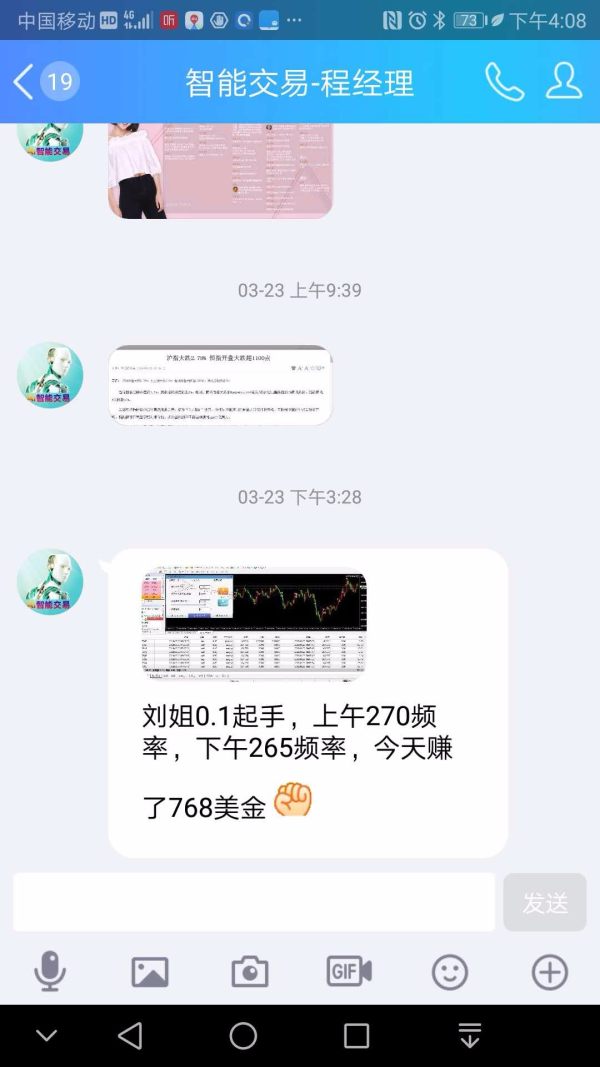Open the woman photo image message
This screenshot has width=600, height=1067.
(x=220, y=168)
